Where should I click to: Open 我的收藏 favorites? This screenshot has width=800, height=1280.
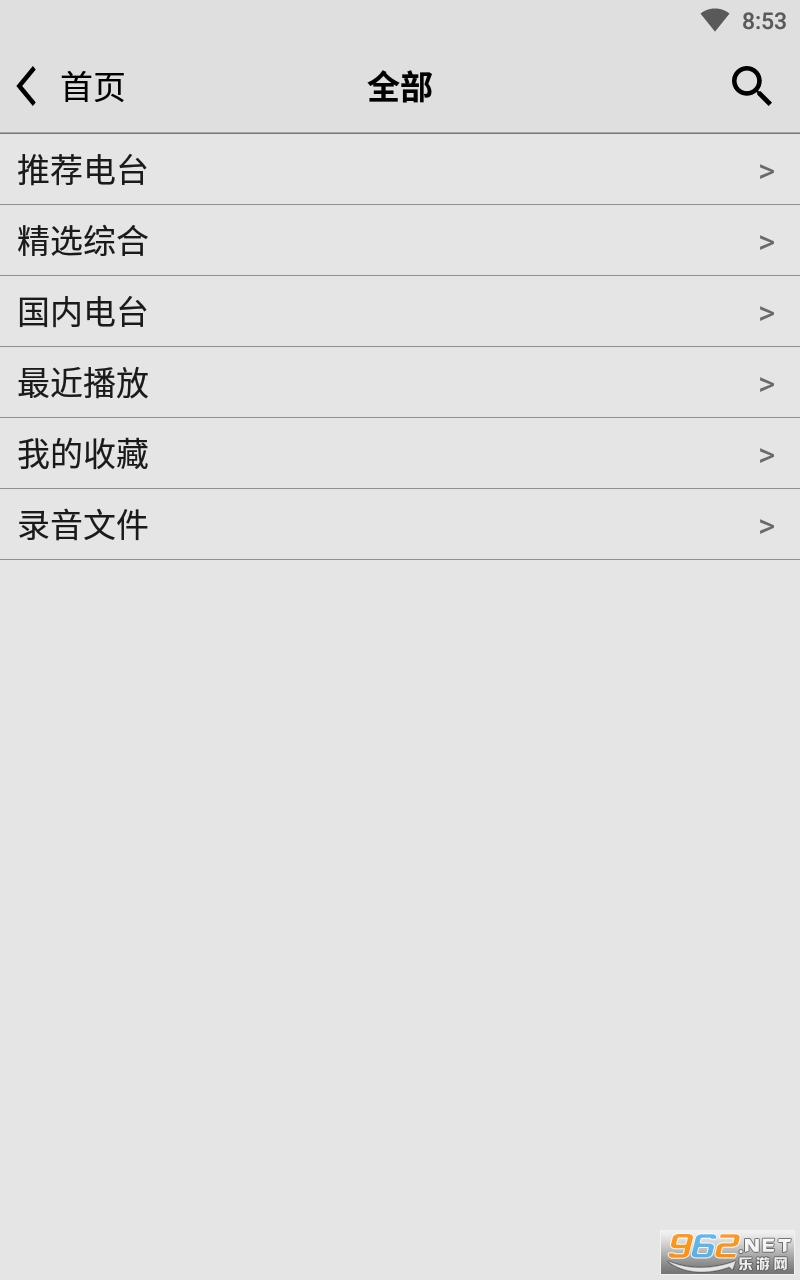[x=400, y=454]
